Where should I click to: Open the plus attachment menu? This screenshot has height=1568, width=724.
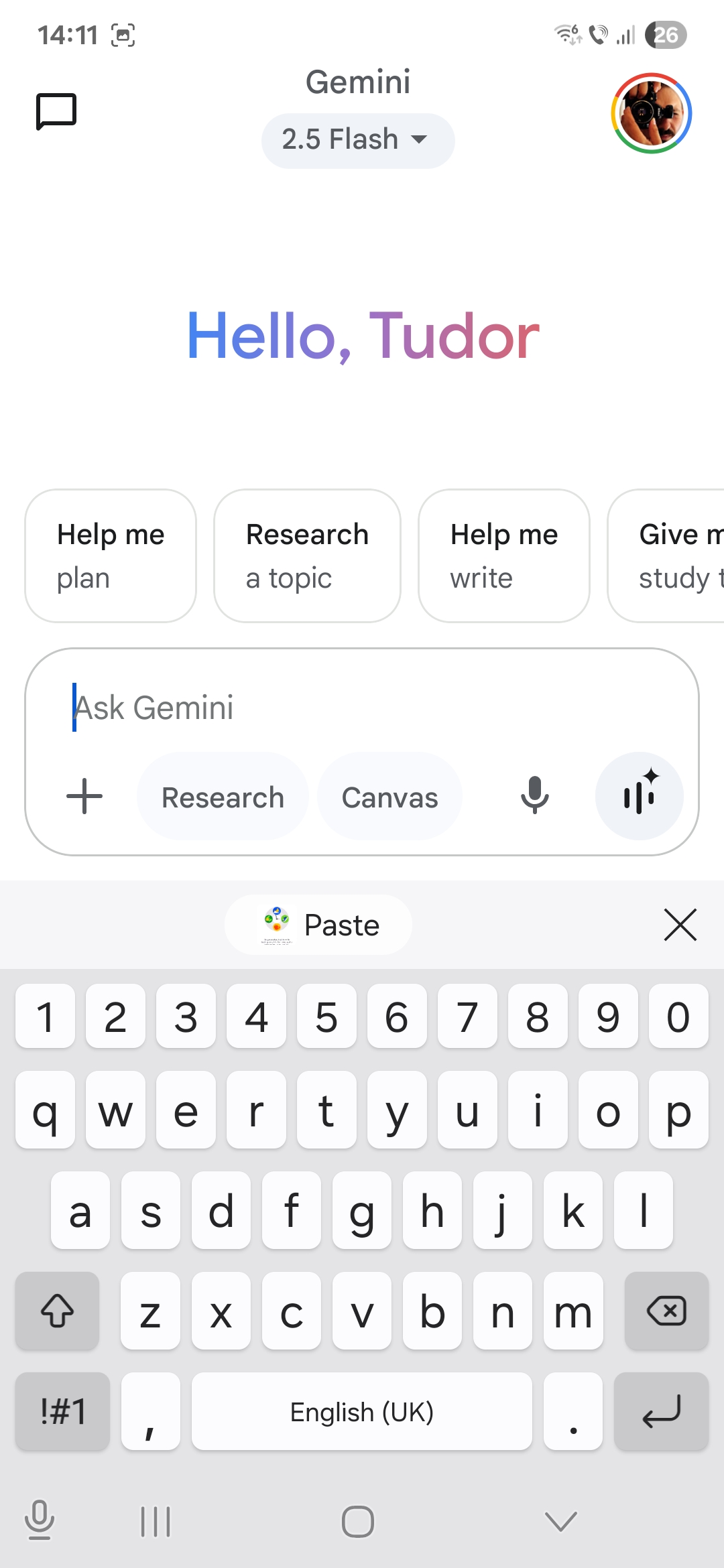84,796
